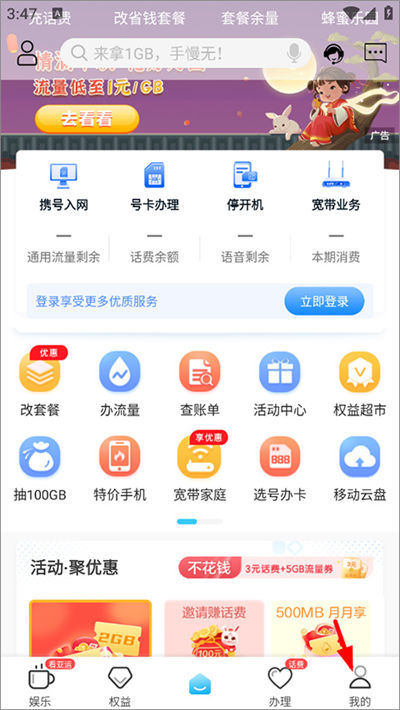Image resolution: width=400 pixels, height=710 pixels.
Task: Open the profile icon at top left
Action: point(27,53)
